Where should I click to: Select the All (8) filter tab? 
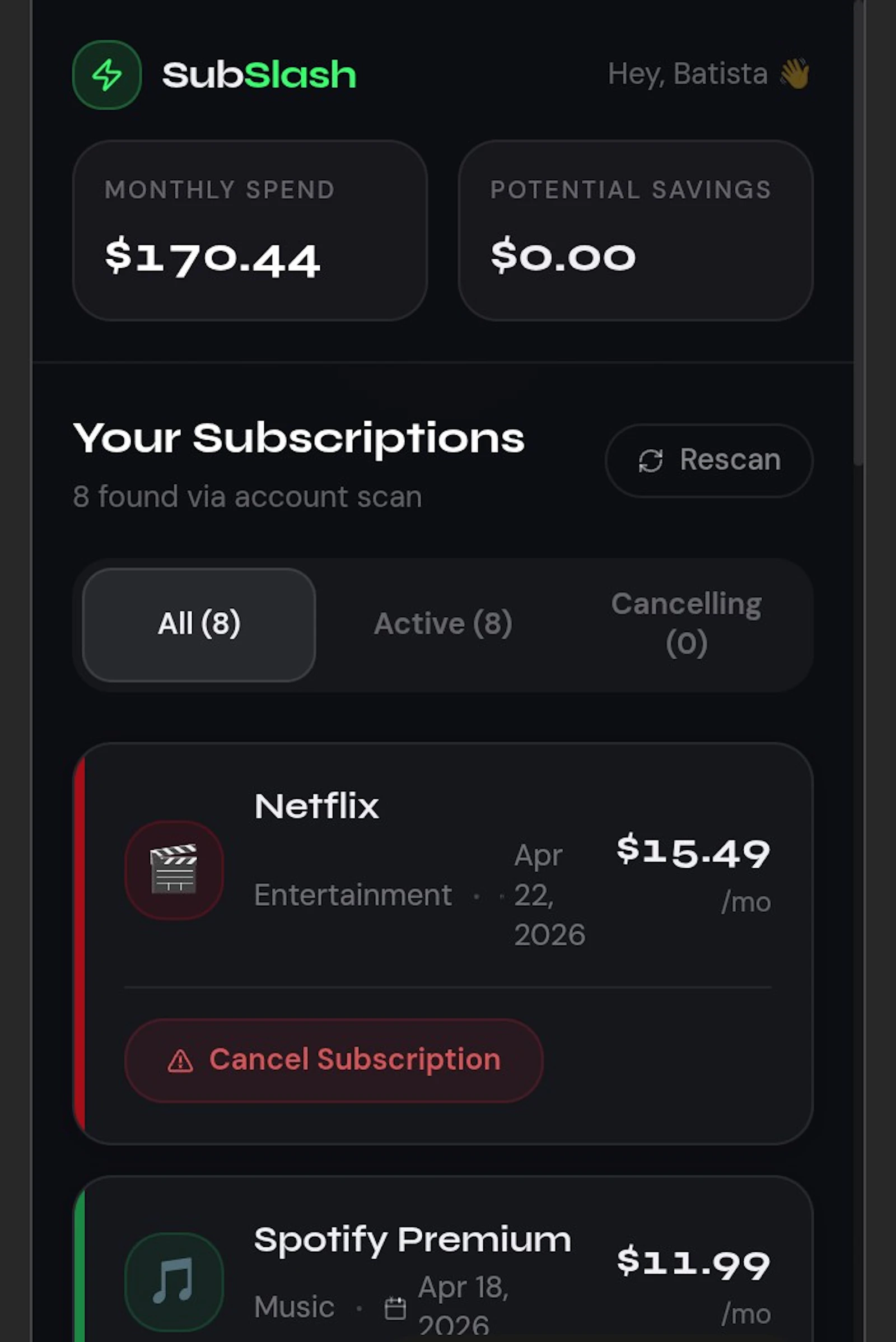[x=199, y=624]
